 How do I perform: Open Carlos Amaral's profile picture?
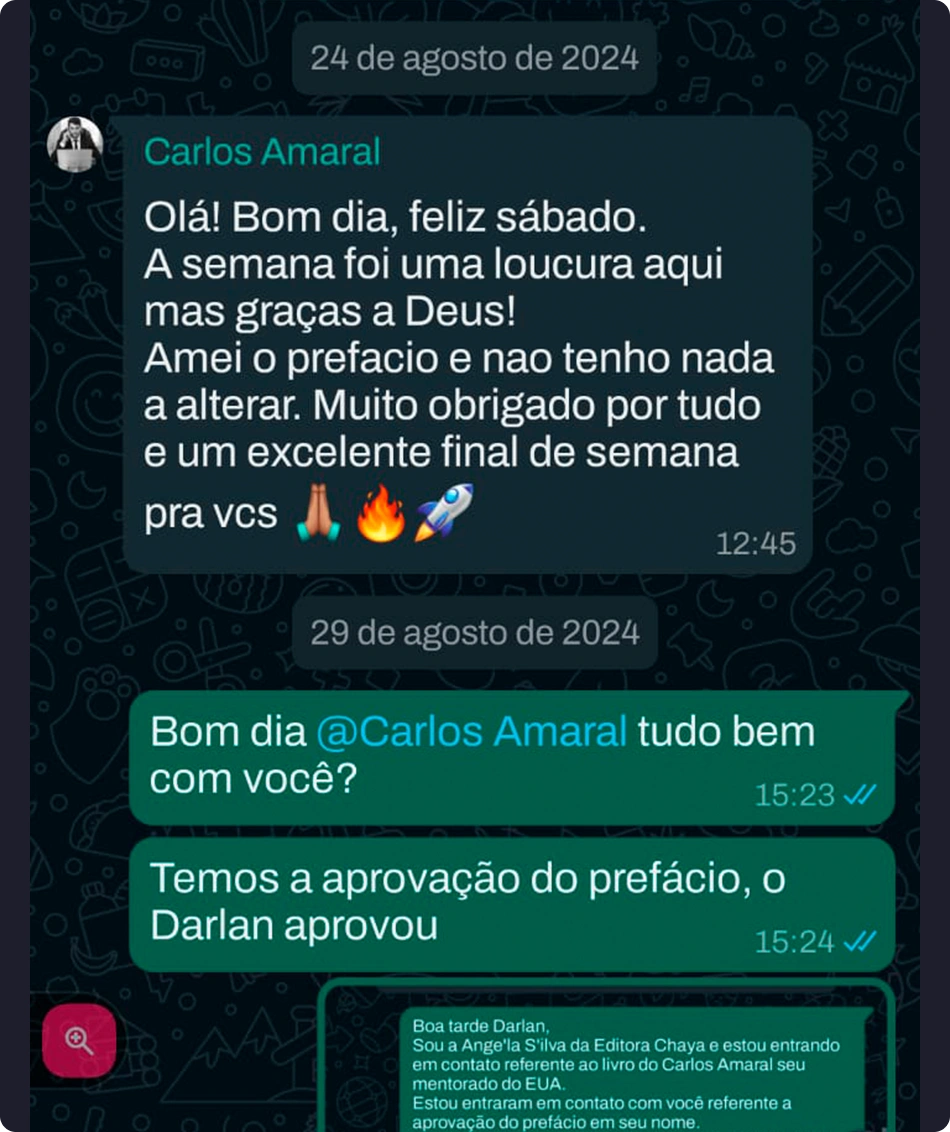coord(75,145)
